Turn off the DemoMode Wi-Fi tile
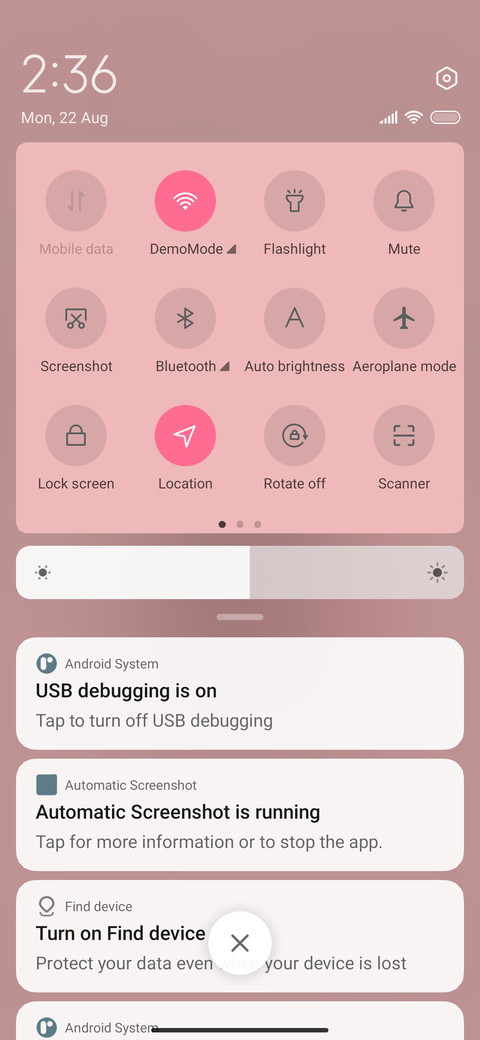Image resolution: width=480 pixels, height=1040 pixels. (x=185, y=201)
